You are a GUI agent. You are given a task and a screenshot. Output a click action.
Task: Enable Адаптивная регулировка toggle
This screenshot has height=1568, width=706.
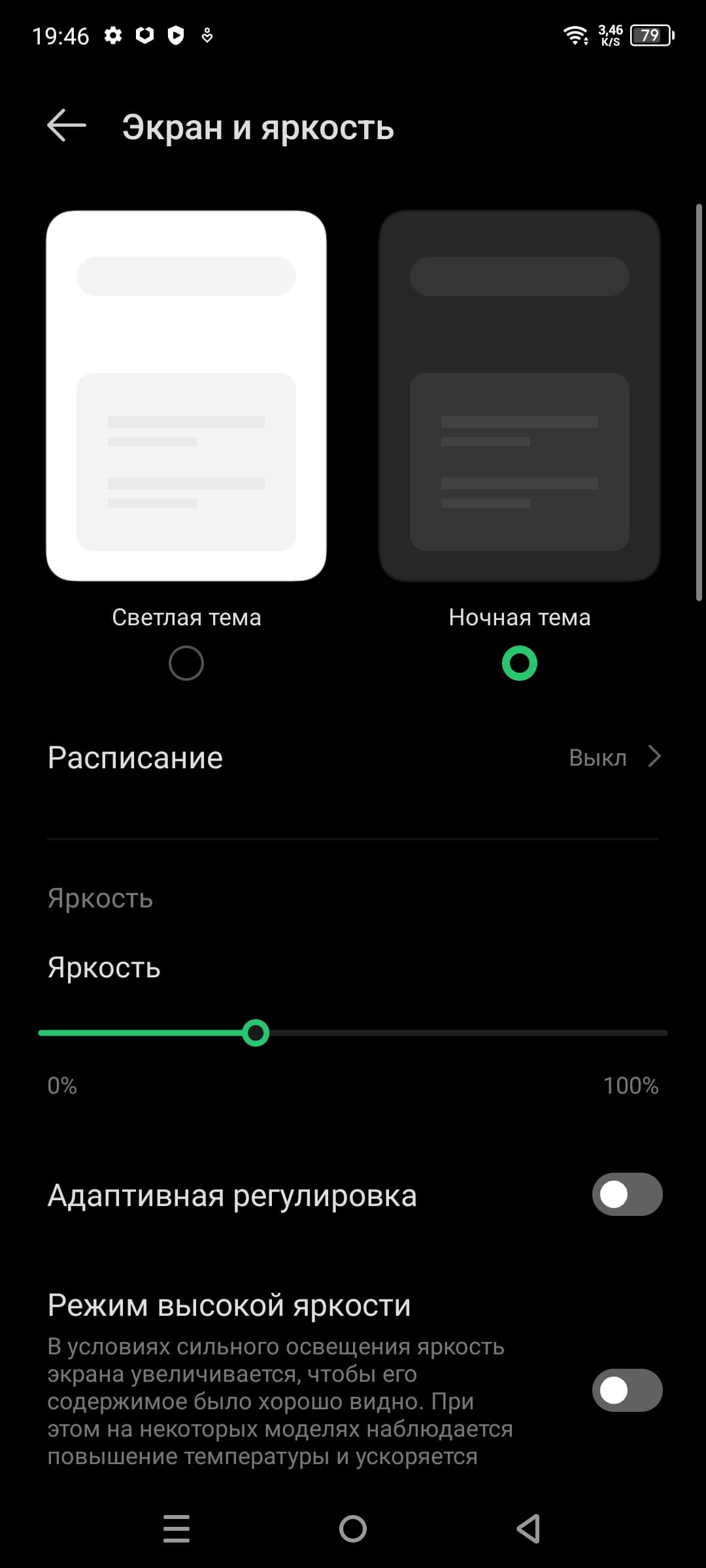(627, 1194)
